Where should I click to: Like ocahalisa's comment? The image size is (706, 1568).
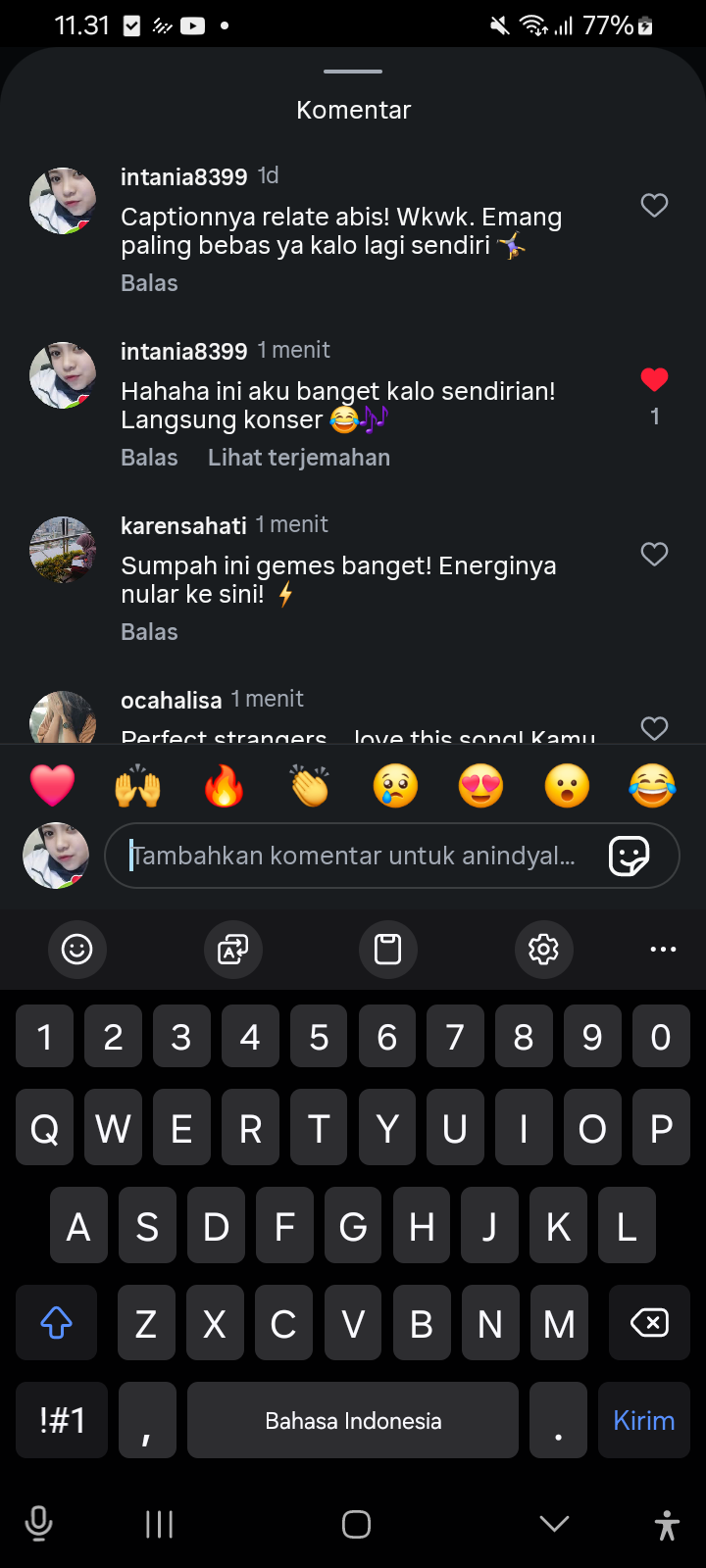(654, 727)
